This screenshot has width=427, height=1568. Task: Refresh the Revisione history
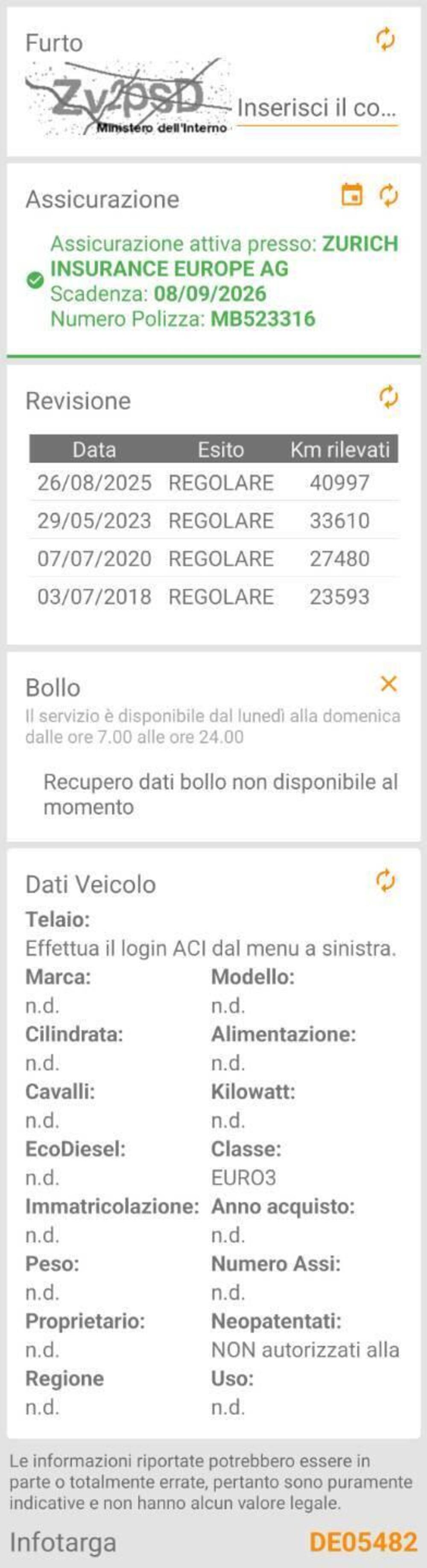[x=388, y=397]
